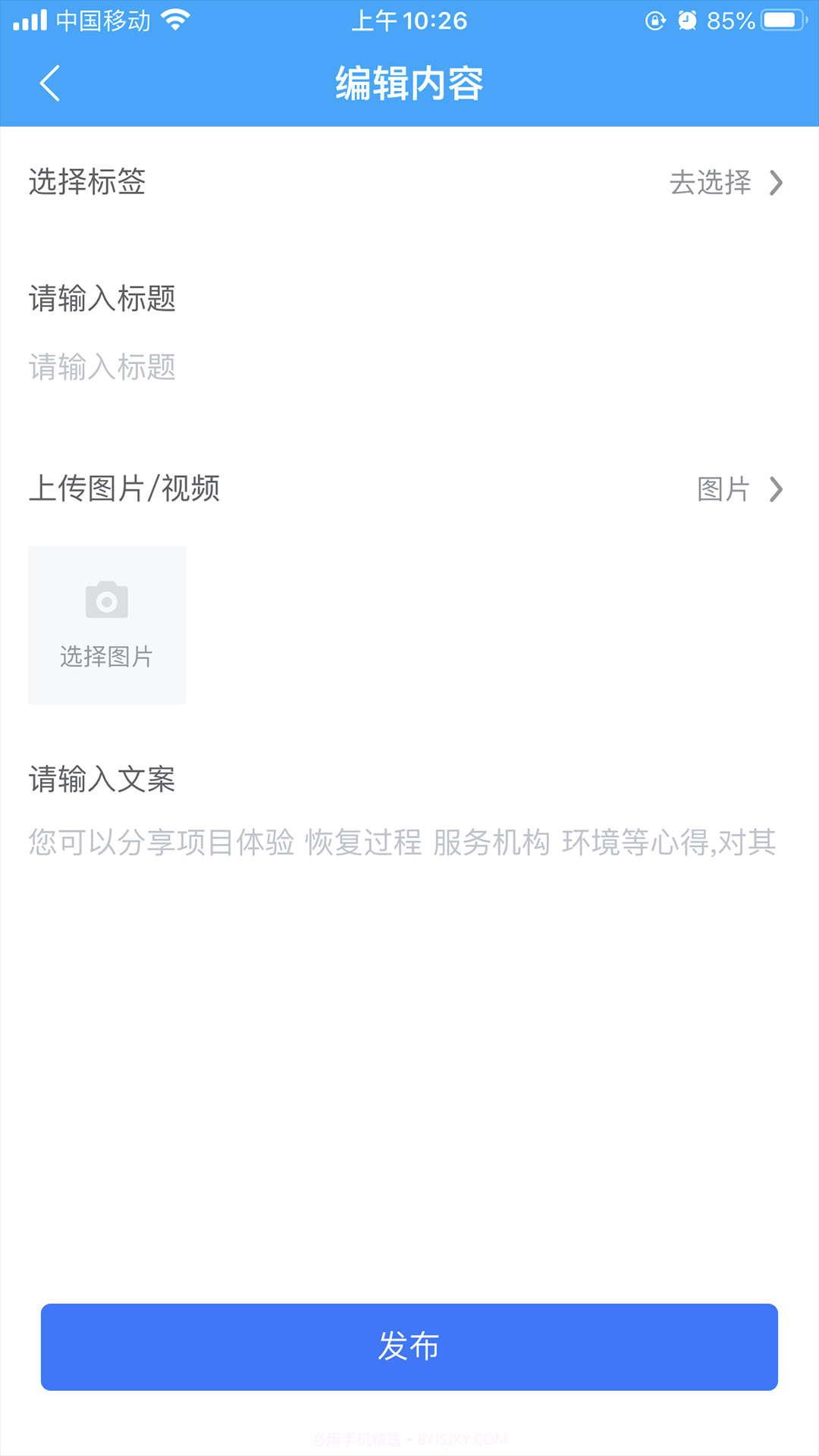Image resolution: width=819 pixels, height=1456 pixels.
Task: Tap the back arrow to exit editing
Action: tap(50, 83)
